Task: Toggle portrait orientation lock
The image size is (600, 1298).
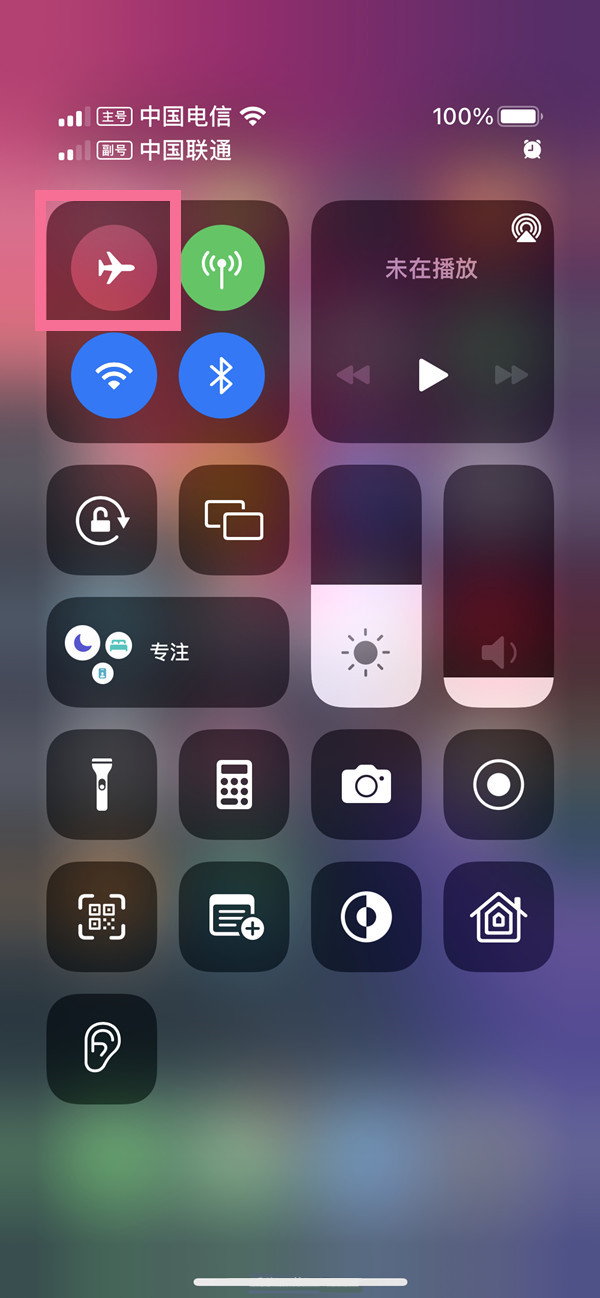Action: point(102,520)
